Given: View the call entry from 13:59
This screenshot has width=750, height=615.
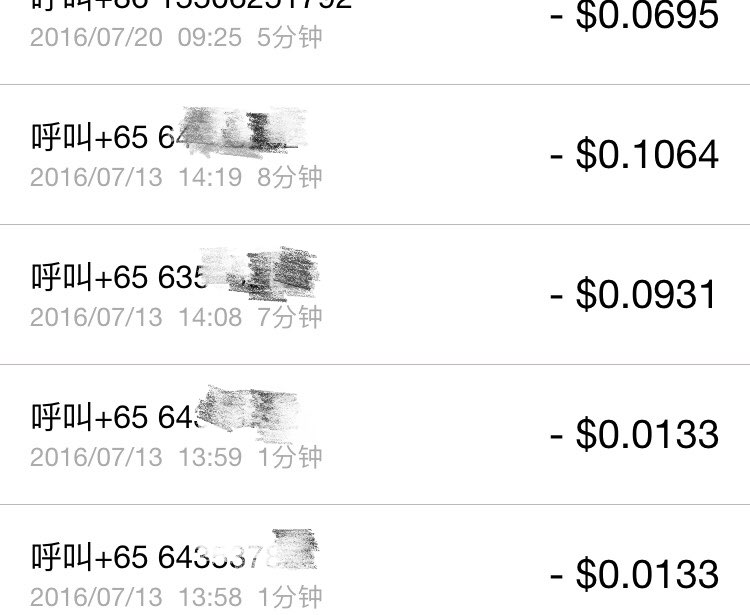Looking at the screenshot, I should click(375, 435).
